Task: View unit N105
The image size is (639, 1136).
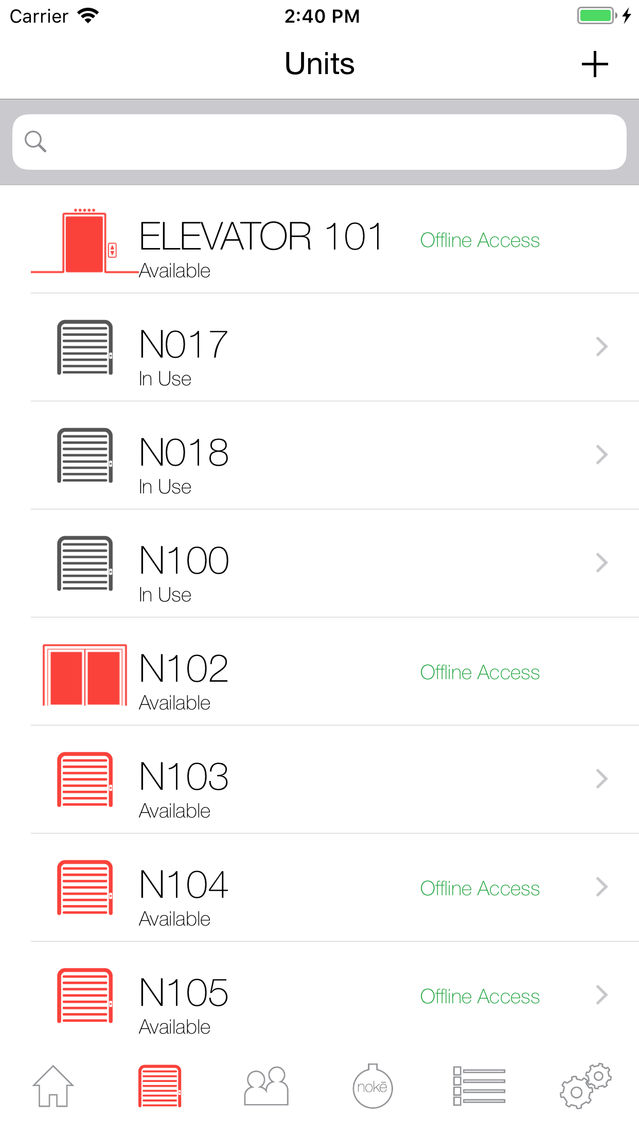Action: point(320,996)
